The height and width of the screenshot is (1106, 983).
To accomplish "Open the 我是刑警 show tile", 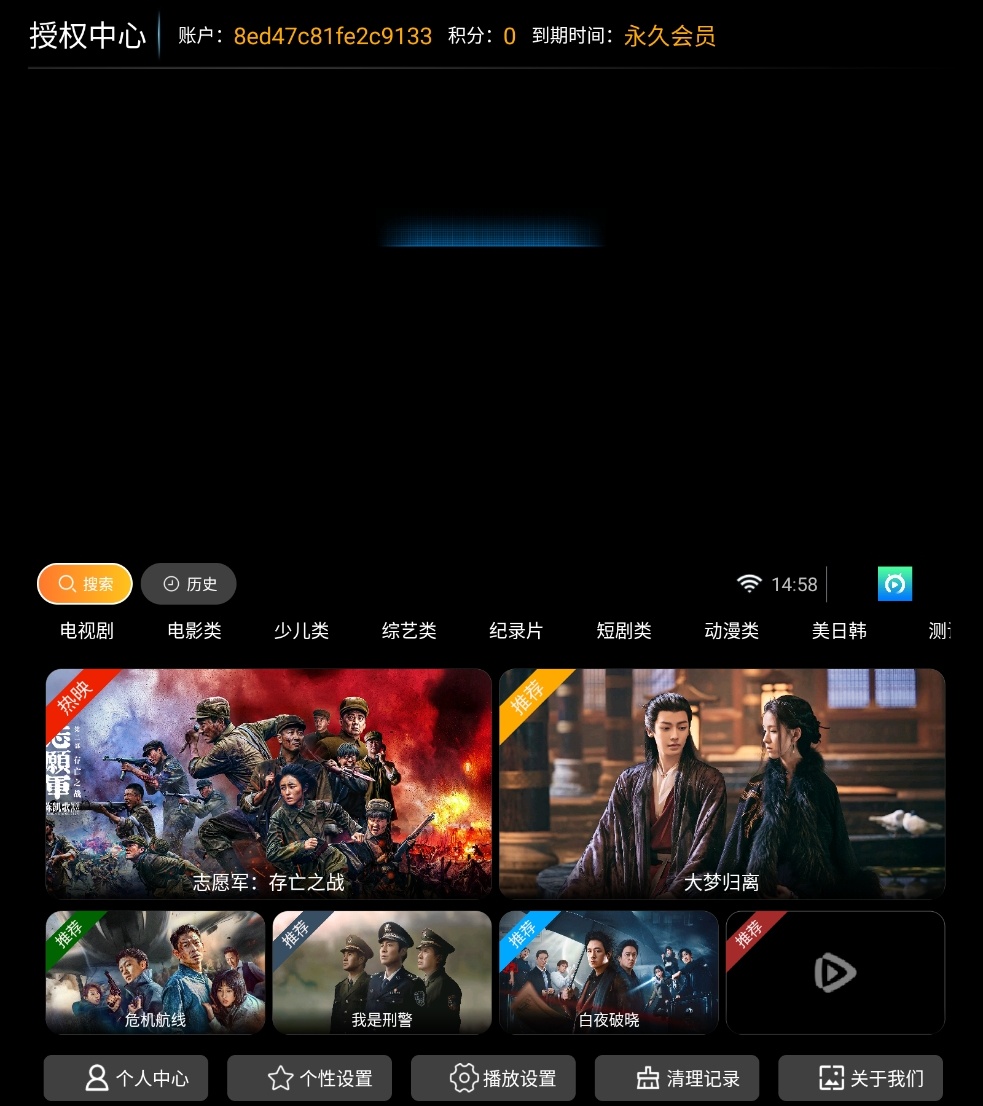I will [x=382, y=972].
